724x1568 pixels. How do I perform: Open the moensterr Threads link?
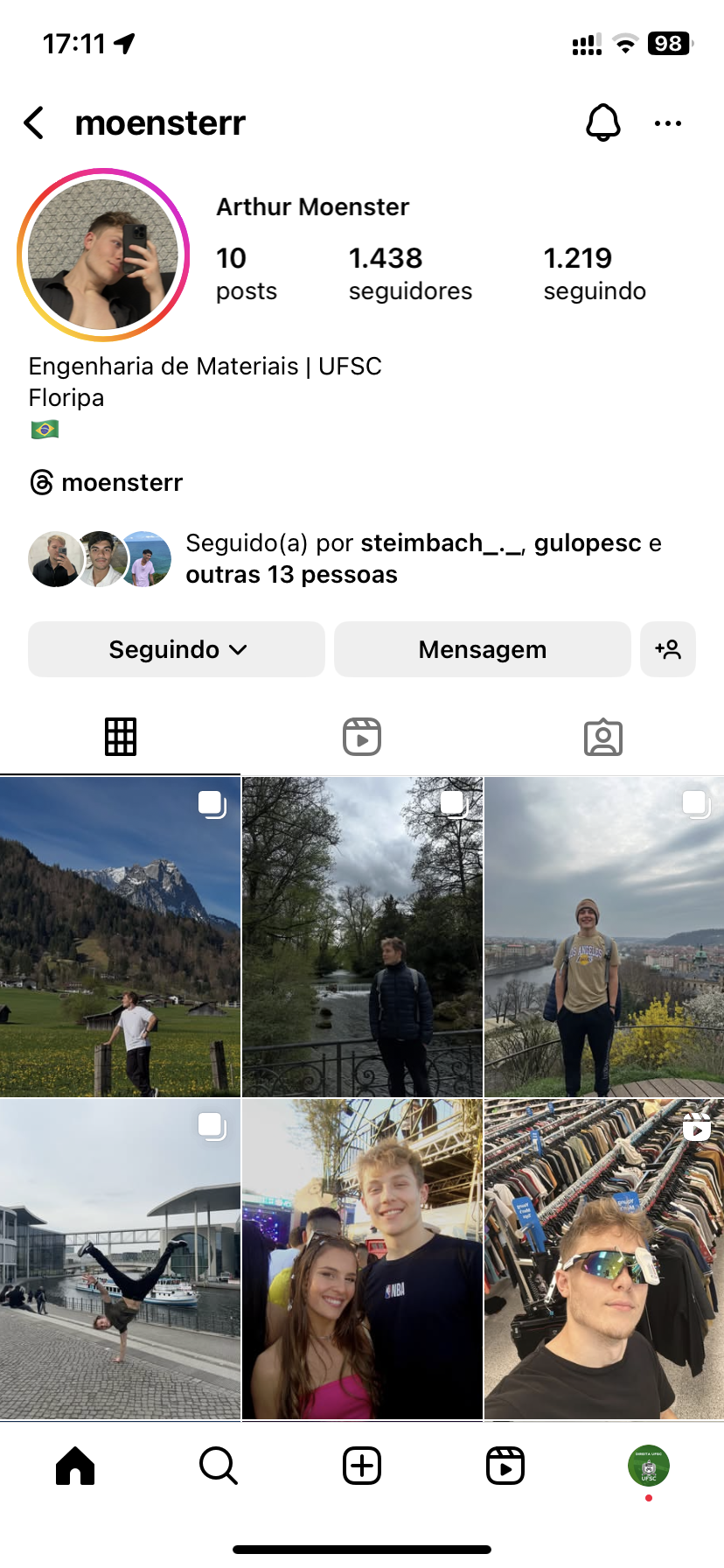pyautogui.click(x=107, y=482)
